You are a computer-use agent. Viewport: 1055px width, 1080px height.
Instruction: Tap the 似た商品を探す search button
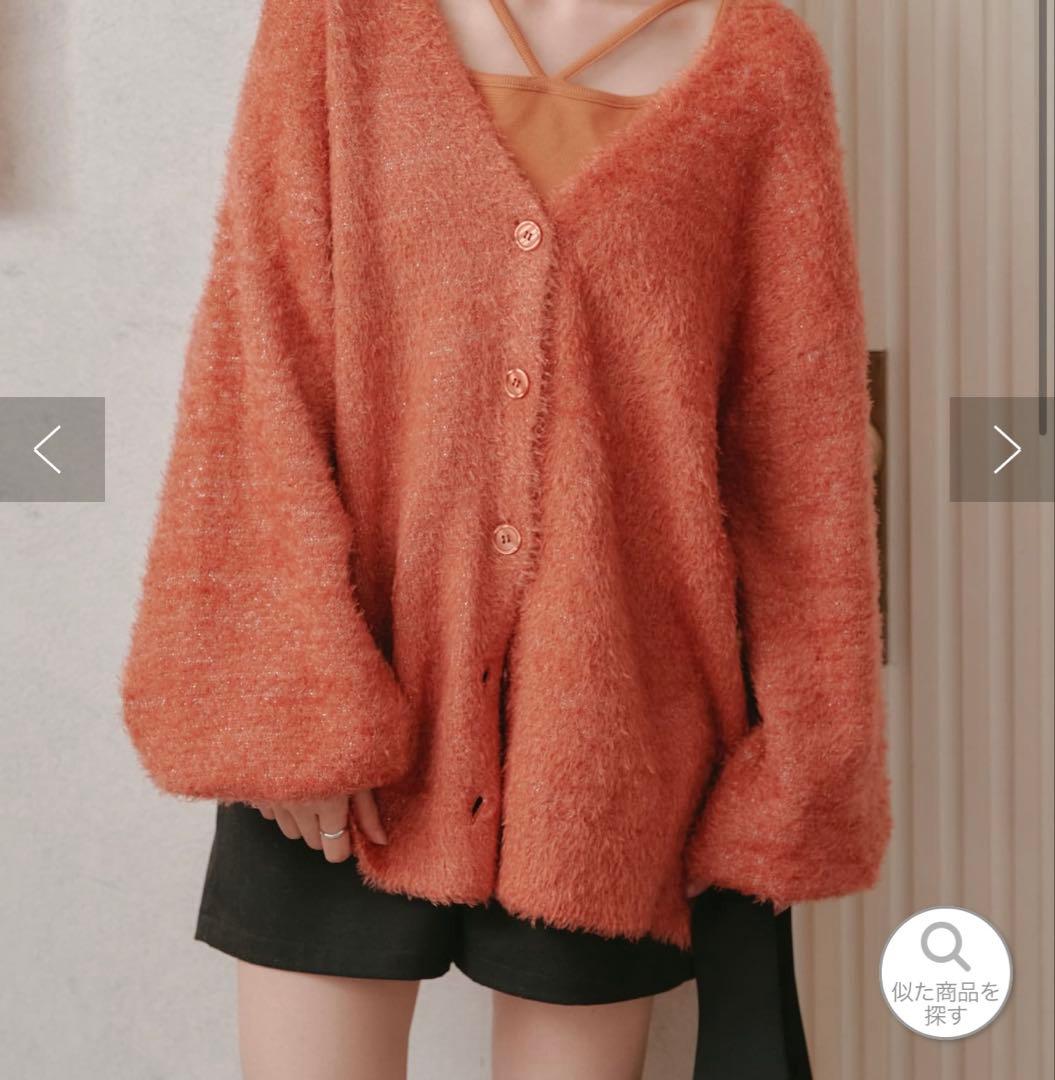[x=945, y=973]
